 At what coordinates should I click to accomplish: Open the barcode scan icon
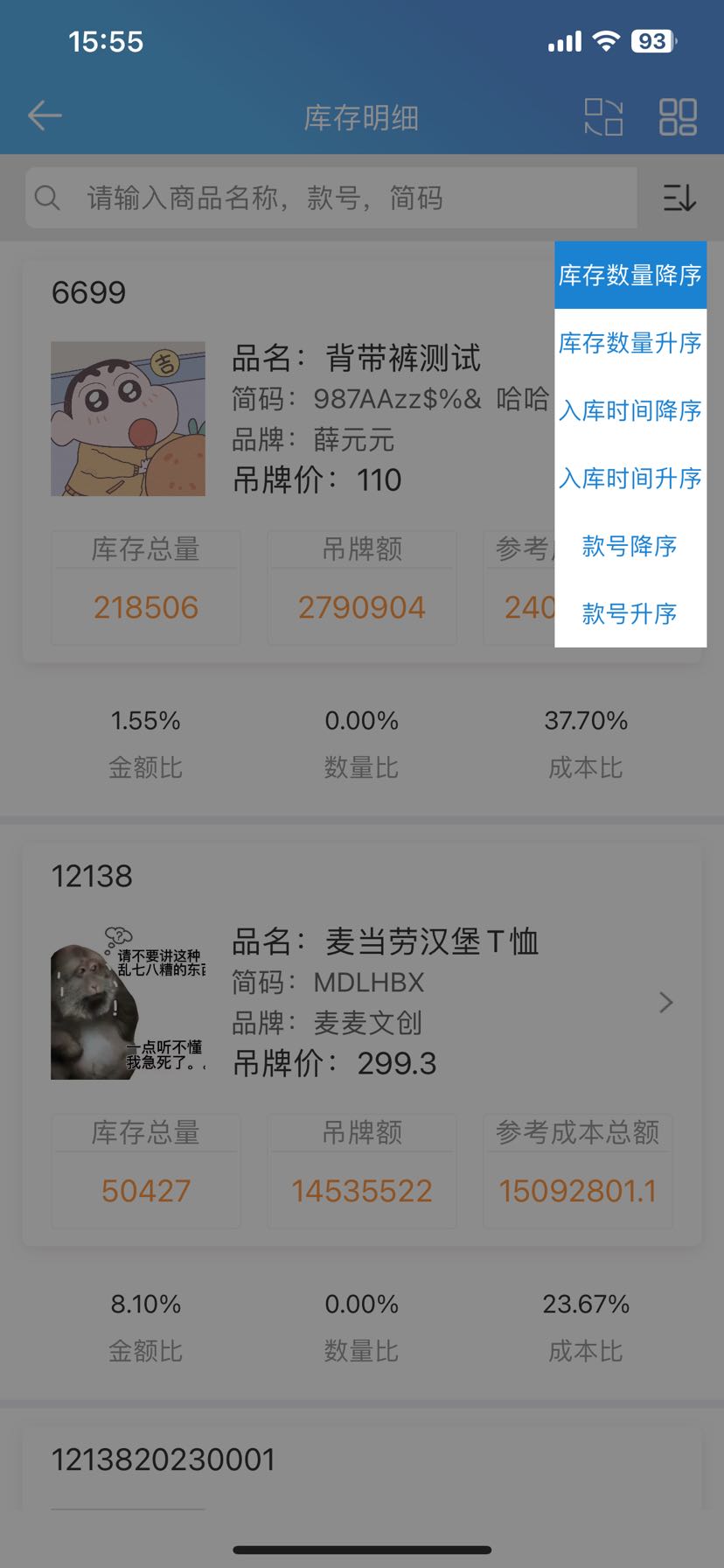(x=603, y=117)
